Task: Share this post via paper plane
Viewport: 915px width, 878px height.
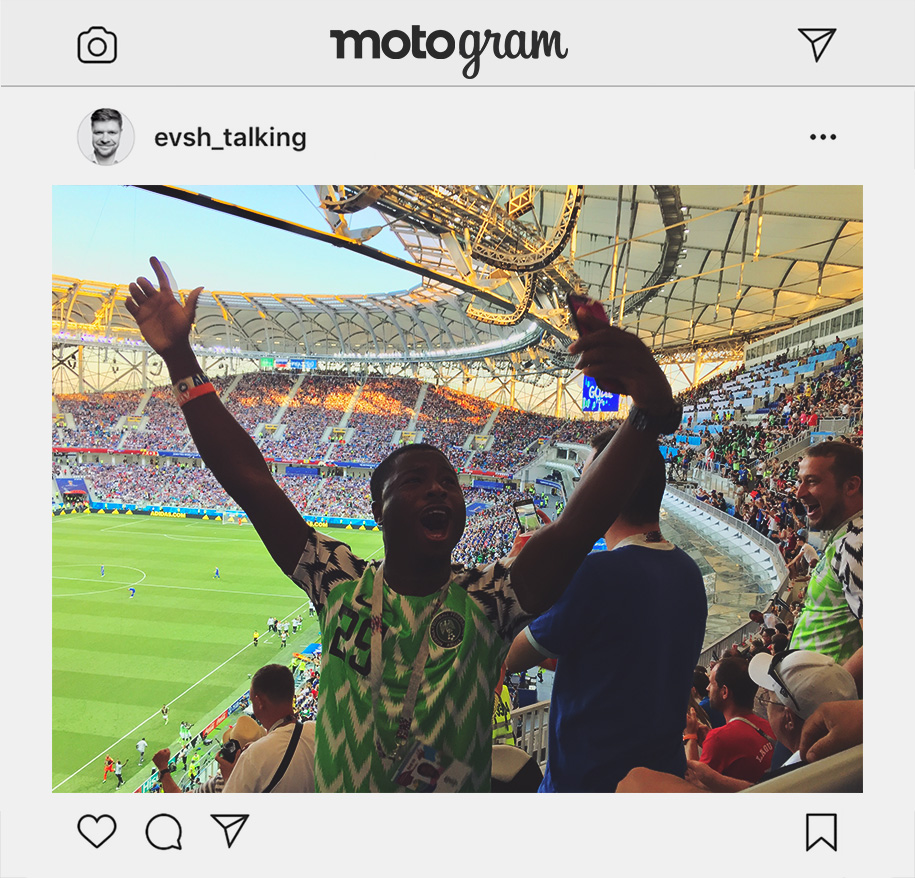Action: (x=229, y=830)
